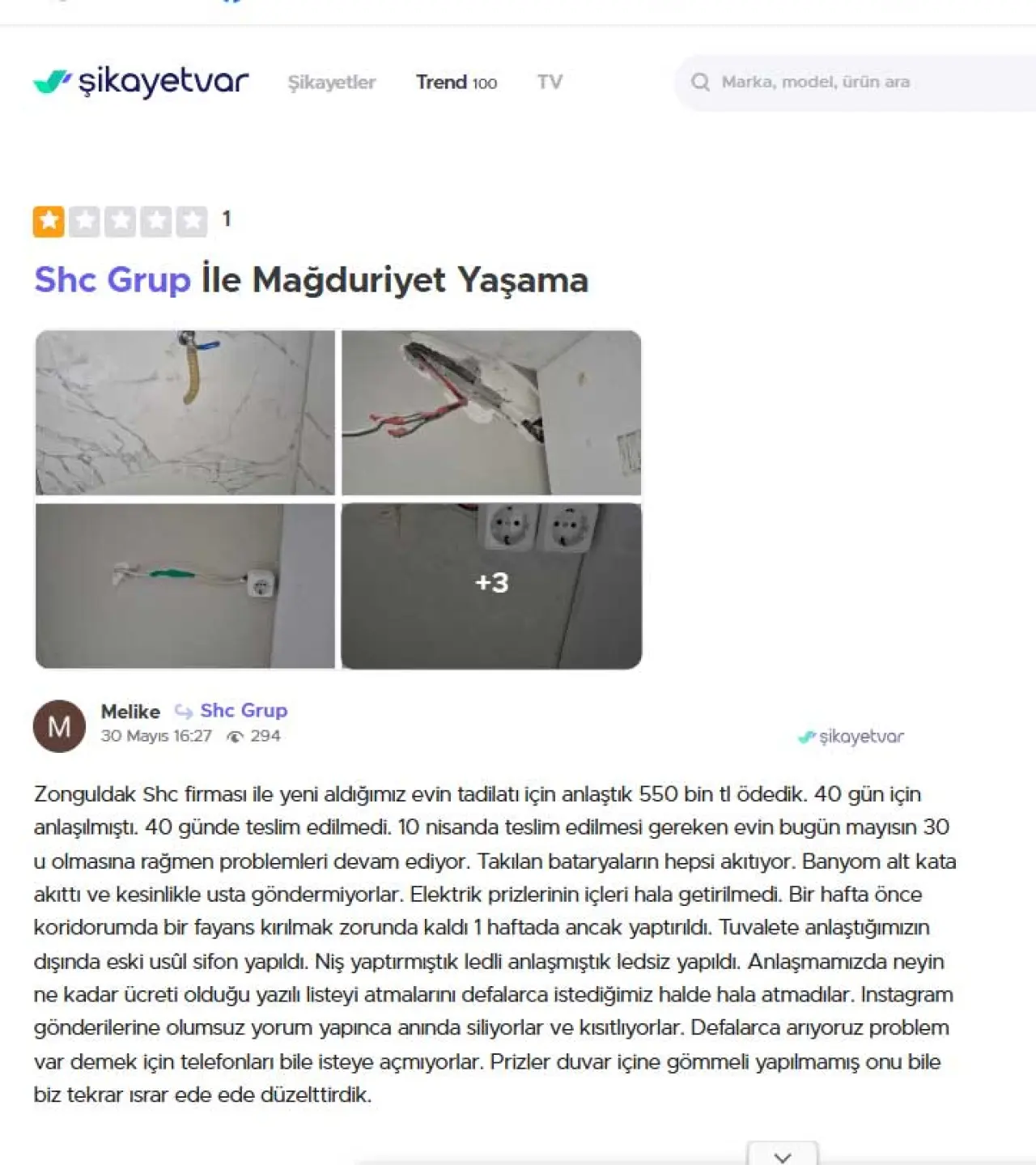The height and width of the screenshot is (1165, 1036).
Task: Open Shc Grup link beside author name
Action: pyautogui.click(x=243, y=711)
